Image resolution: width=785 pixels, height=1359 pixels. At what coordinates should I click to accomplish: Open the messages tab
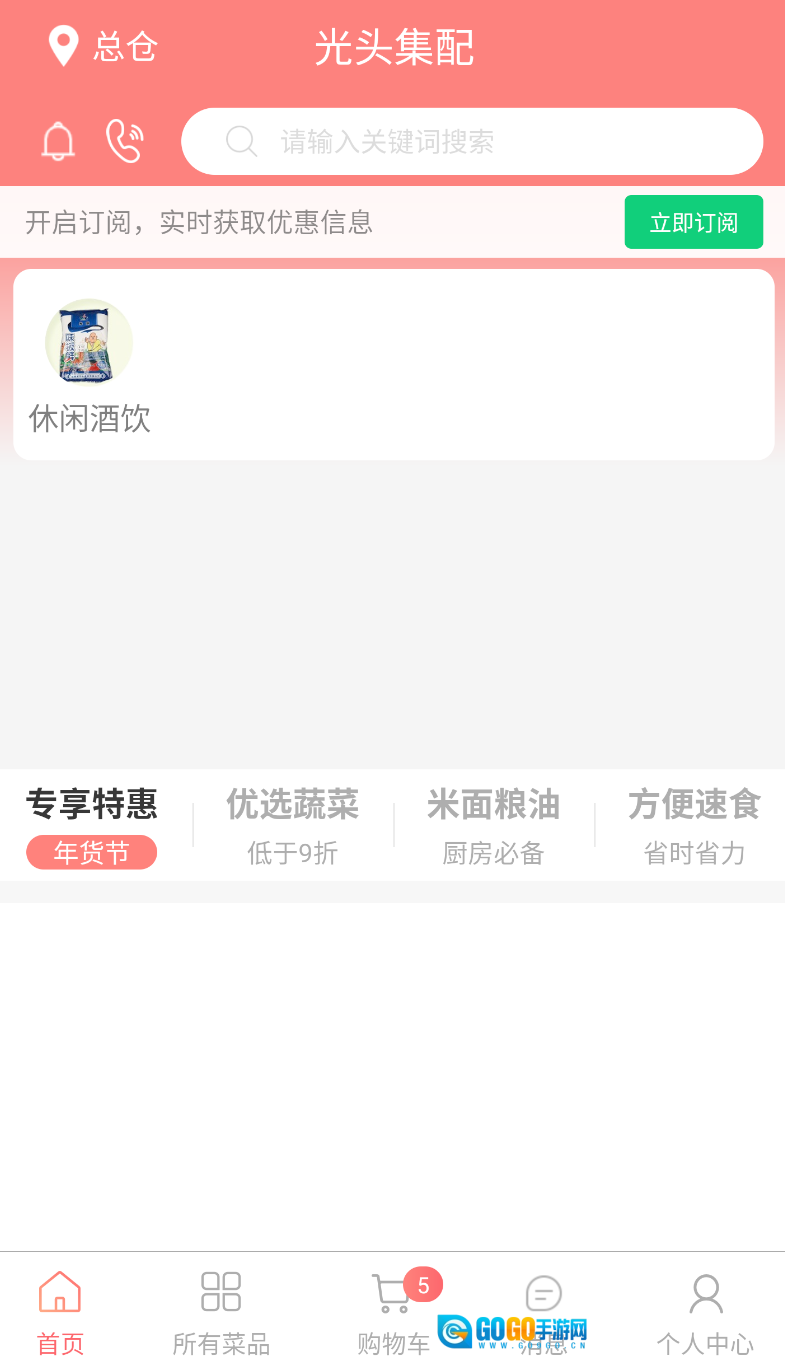[544, 1300]
